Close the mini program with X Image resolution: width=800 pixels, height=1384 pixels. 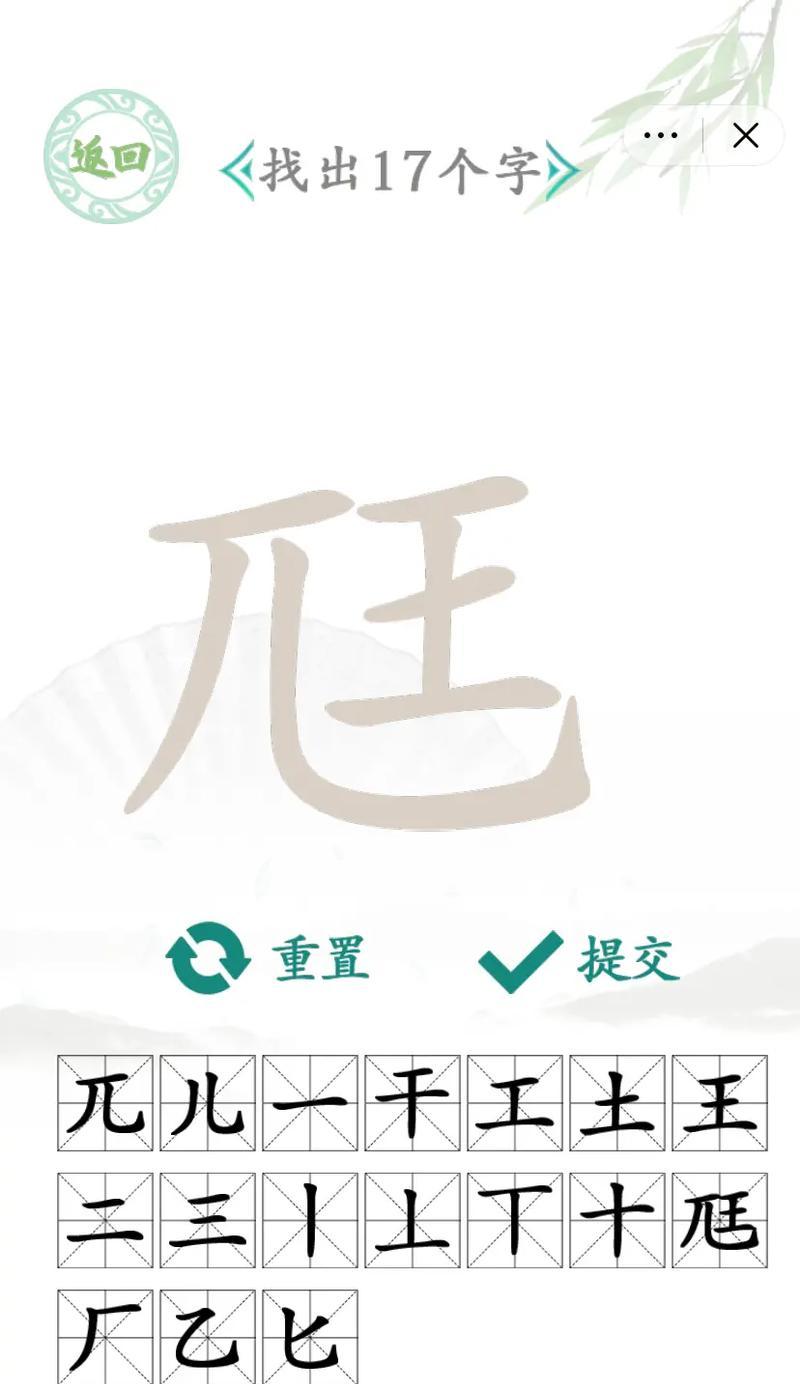[746, 136]
